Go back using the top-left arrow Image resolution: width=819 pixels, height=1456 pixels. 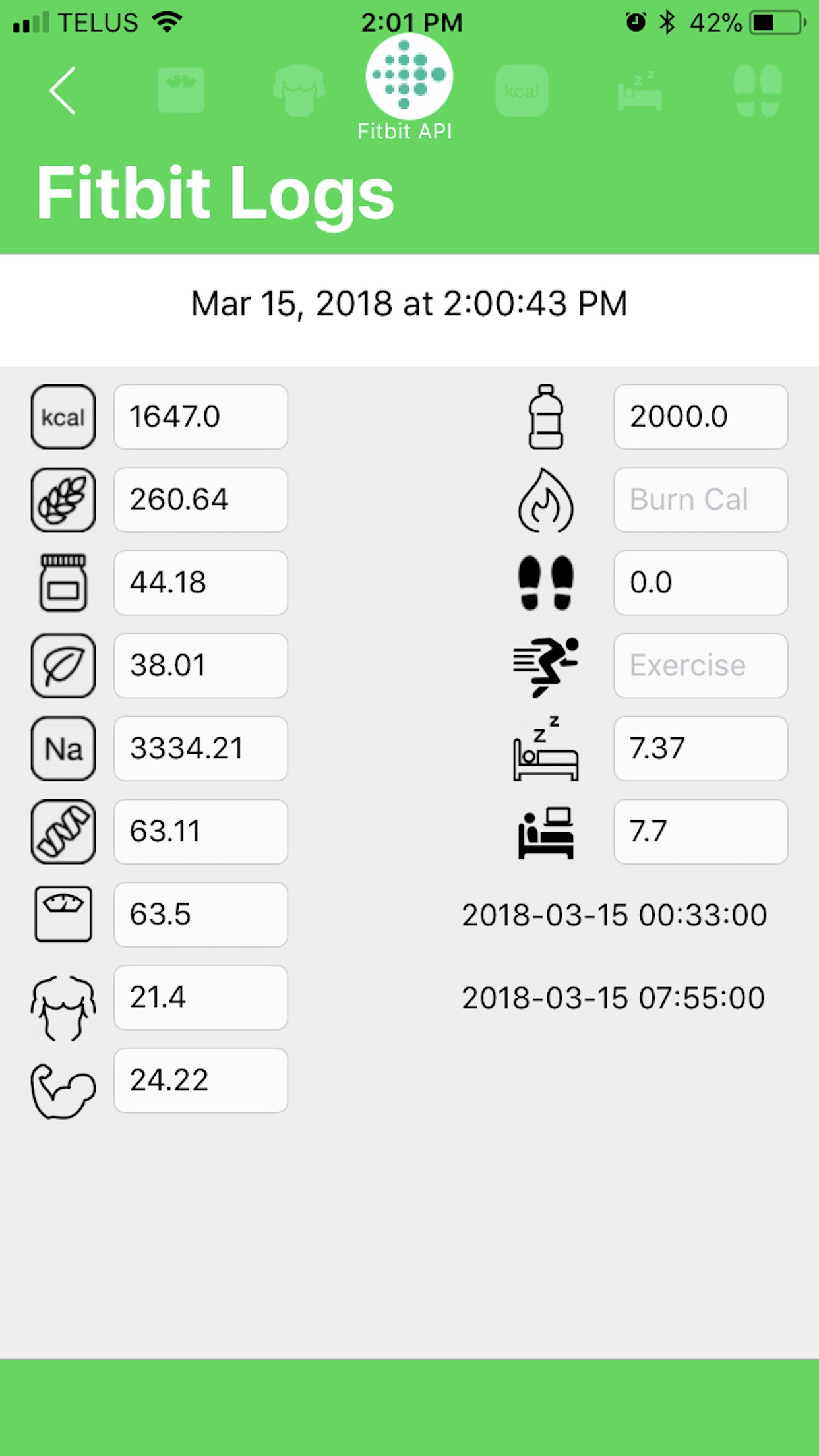click(x=63, y=90)
